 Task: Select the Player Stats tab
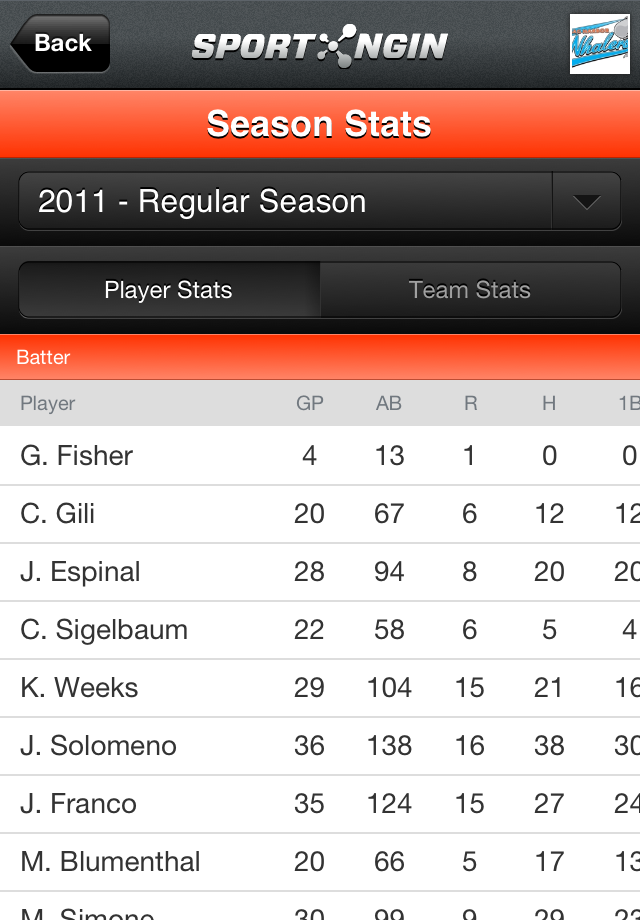pos(169,290)
